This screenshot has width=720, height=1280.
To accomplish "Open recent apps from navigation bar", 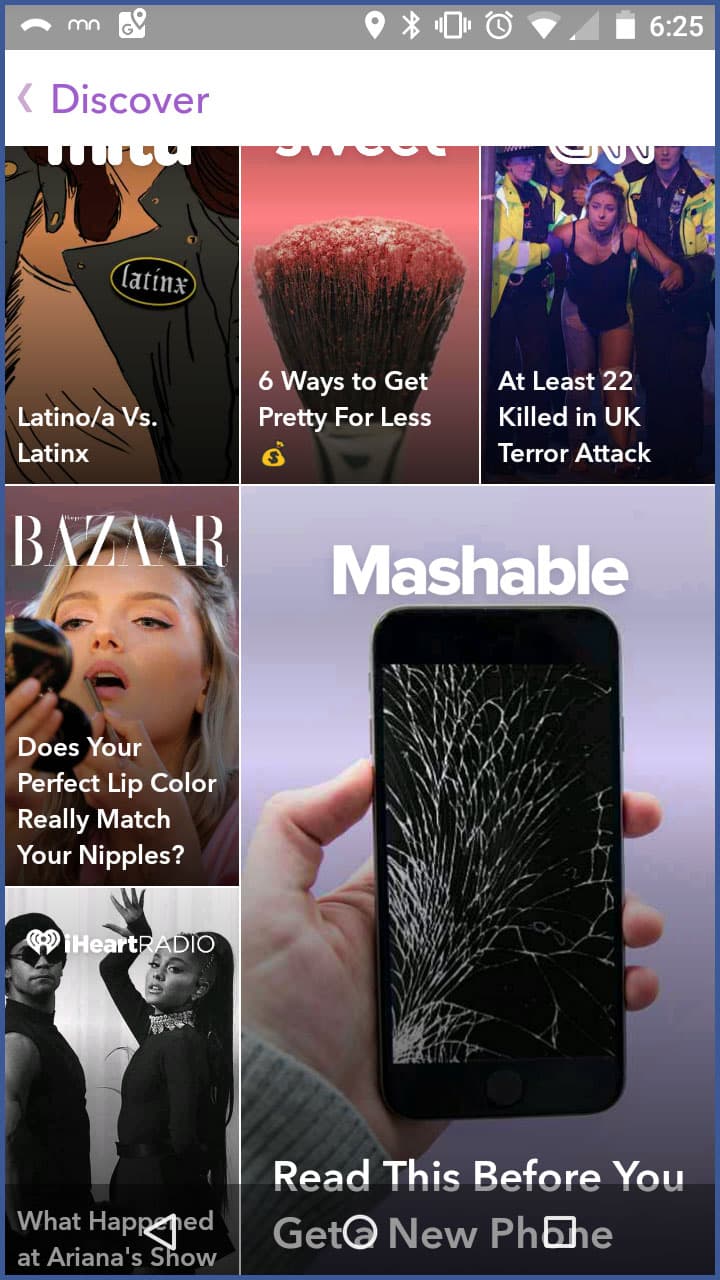I will pos(560,1232).
